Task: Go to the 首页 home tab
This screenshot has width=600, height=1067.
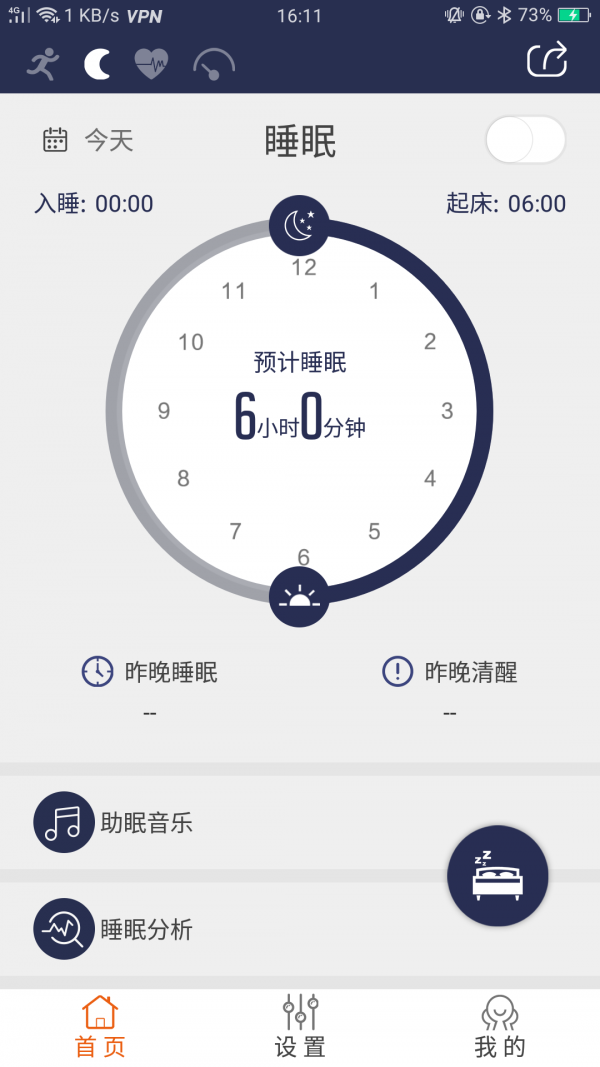Action: [100, 1027]
